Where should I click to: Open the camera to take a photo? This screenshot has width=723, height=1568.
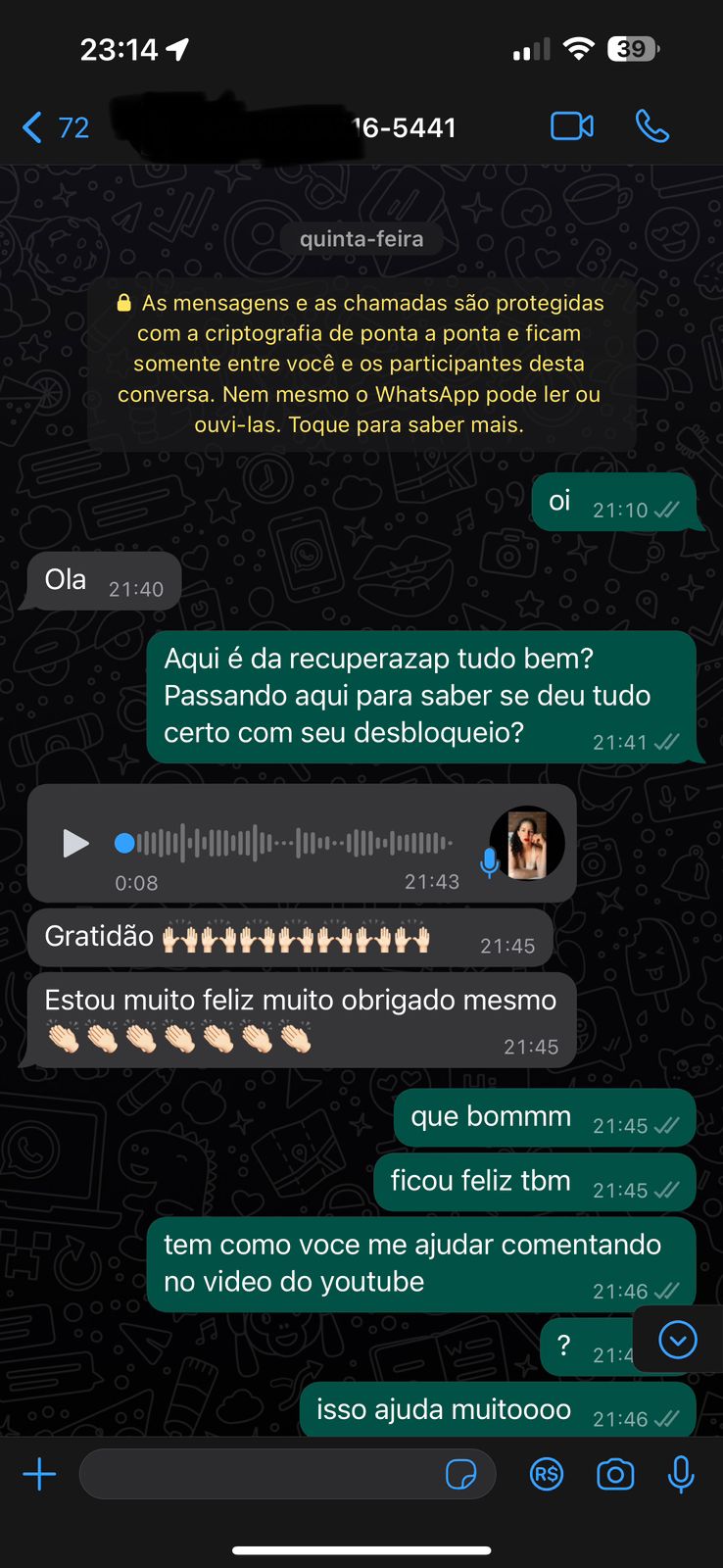(x=615, y=1474)
